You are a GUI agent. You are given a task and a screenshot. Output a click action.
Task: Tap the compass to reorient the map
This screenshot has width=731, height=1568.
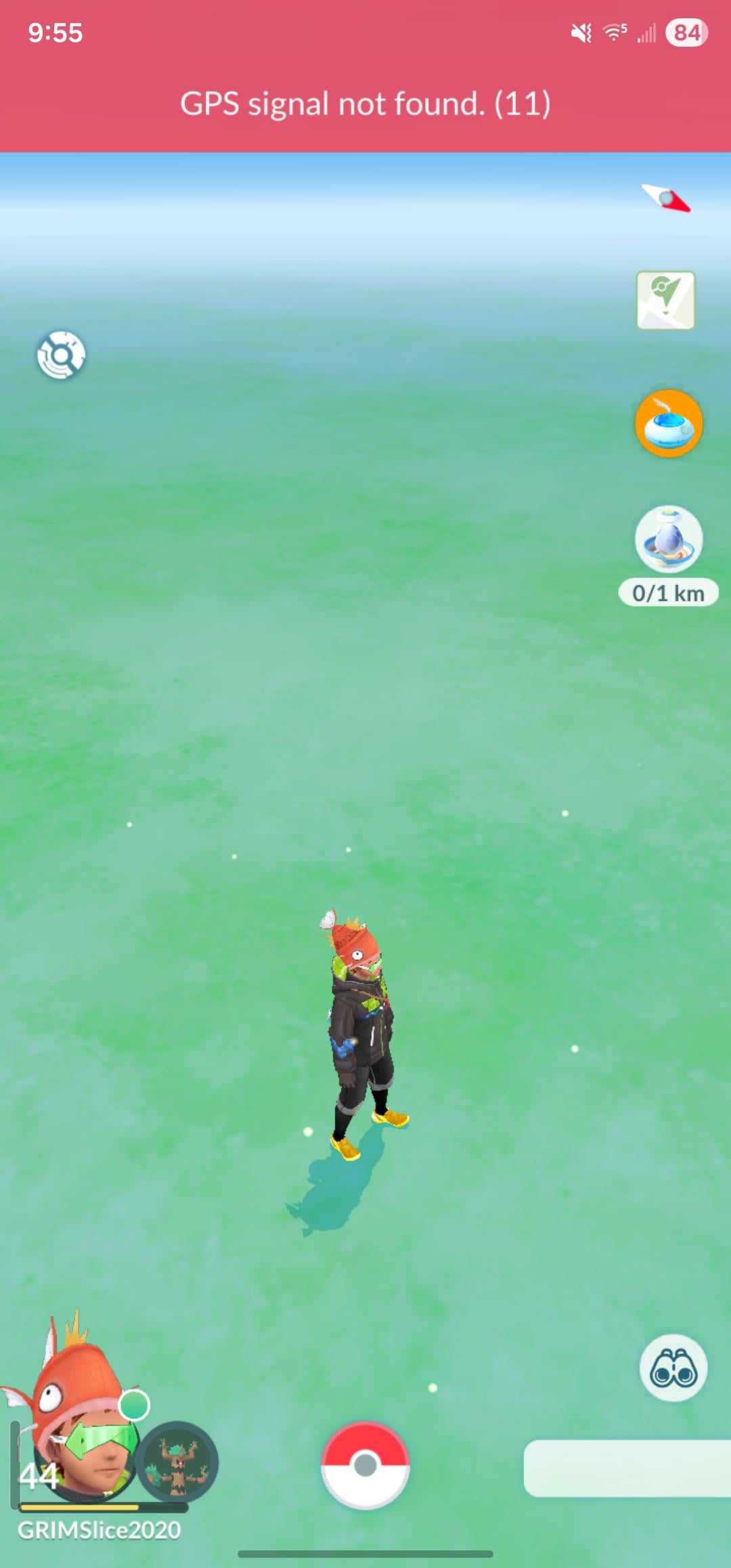pos(666,198)
